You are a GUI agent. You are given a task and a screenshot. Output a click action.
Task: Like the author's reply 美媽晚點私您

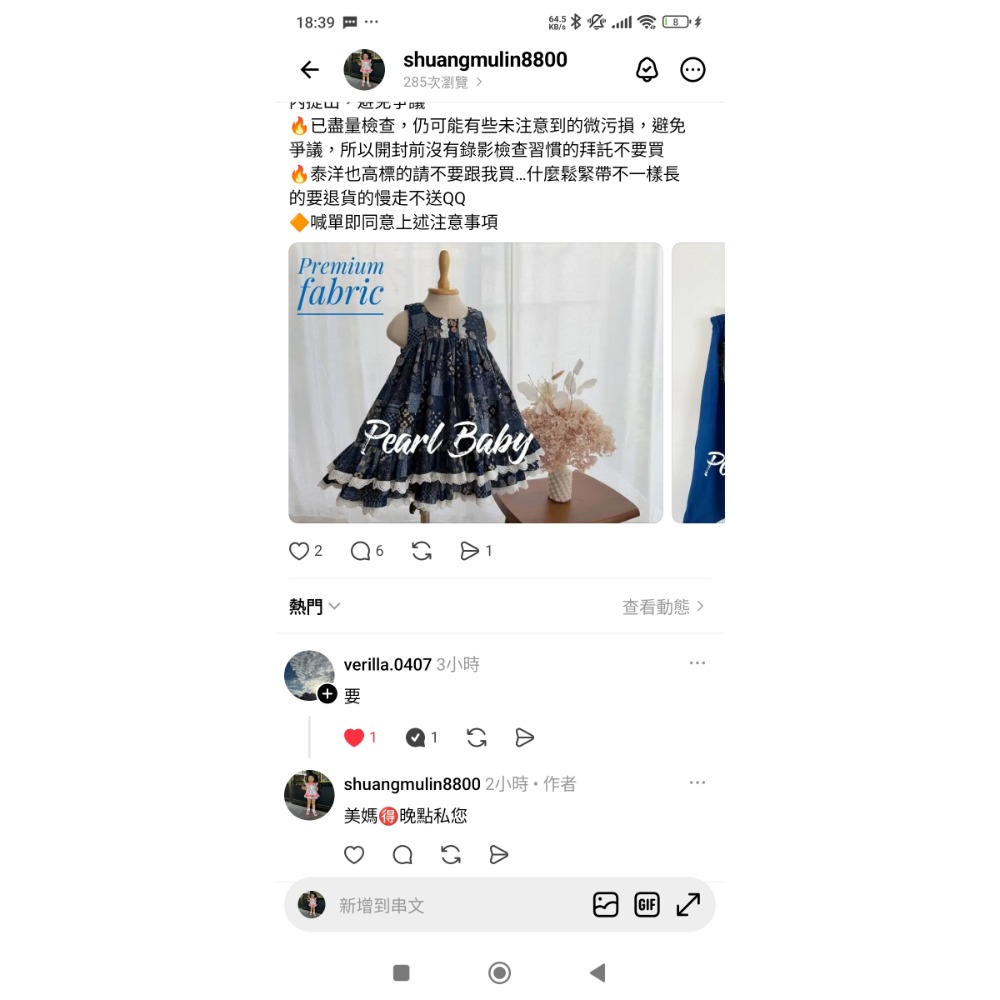[354, 855]
